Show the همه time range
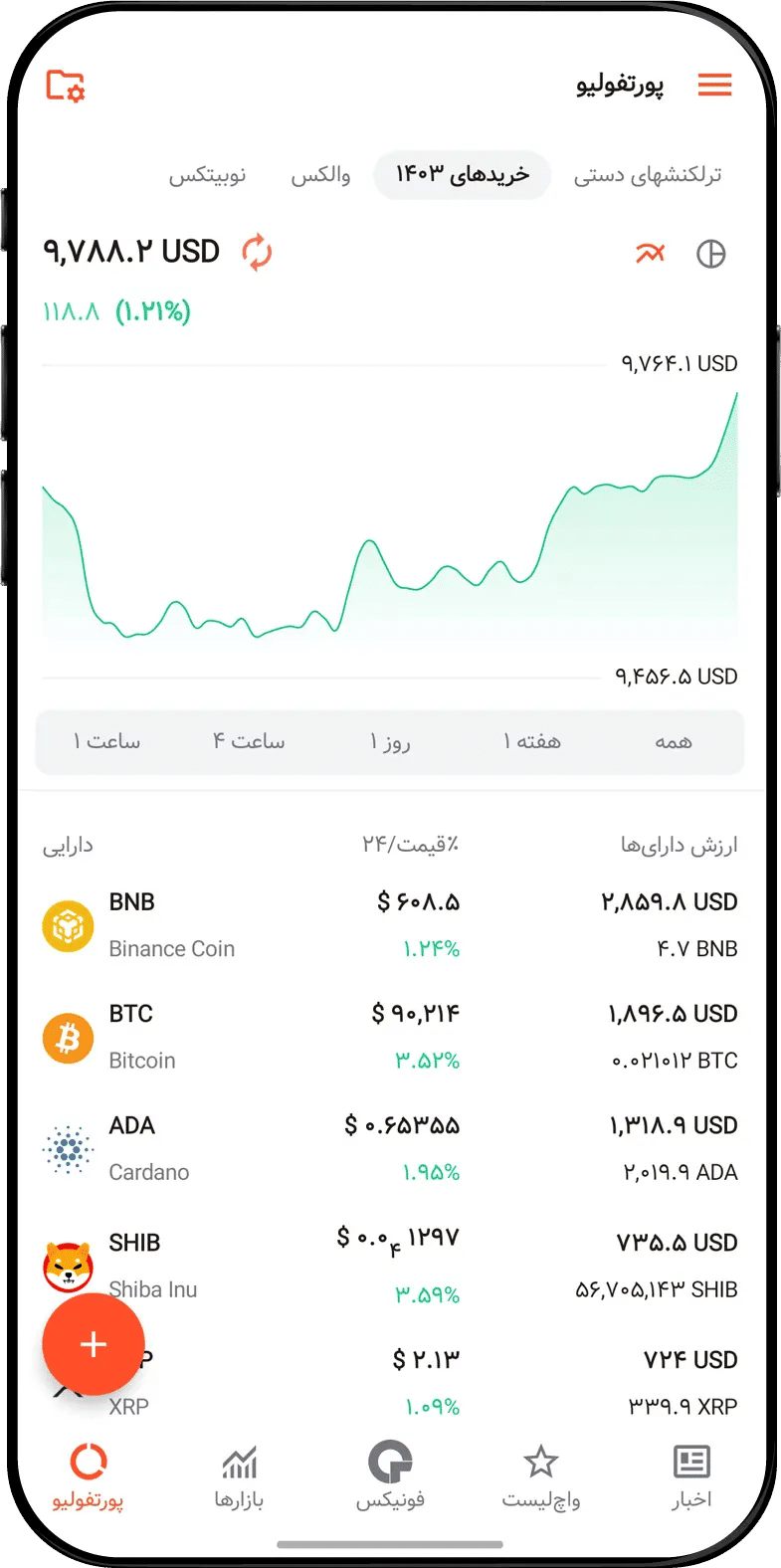The image size is (781, 1568). [x=674, y=741]
